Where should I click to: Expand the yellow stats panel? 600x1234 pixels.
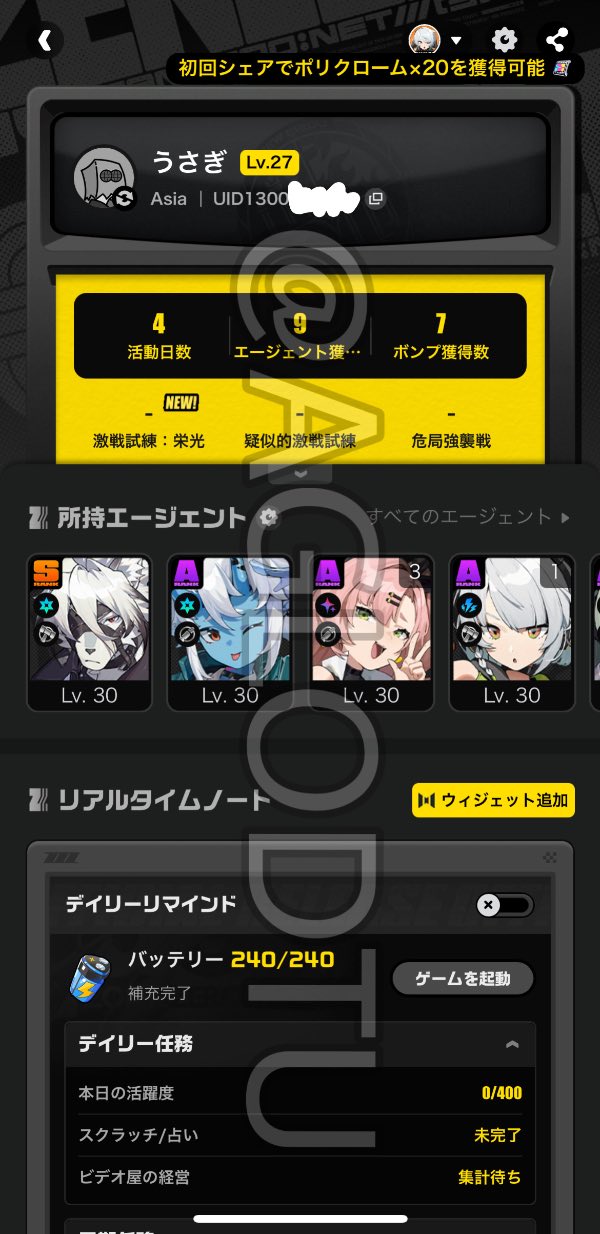[x=300, y=473]
